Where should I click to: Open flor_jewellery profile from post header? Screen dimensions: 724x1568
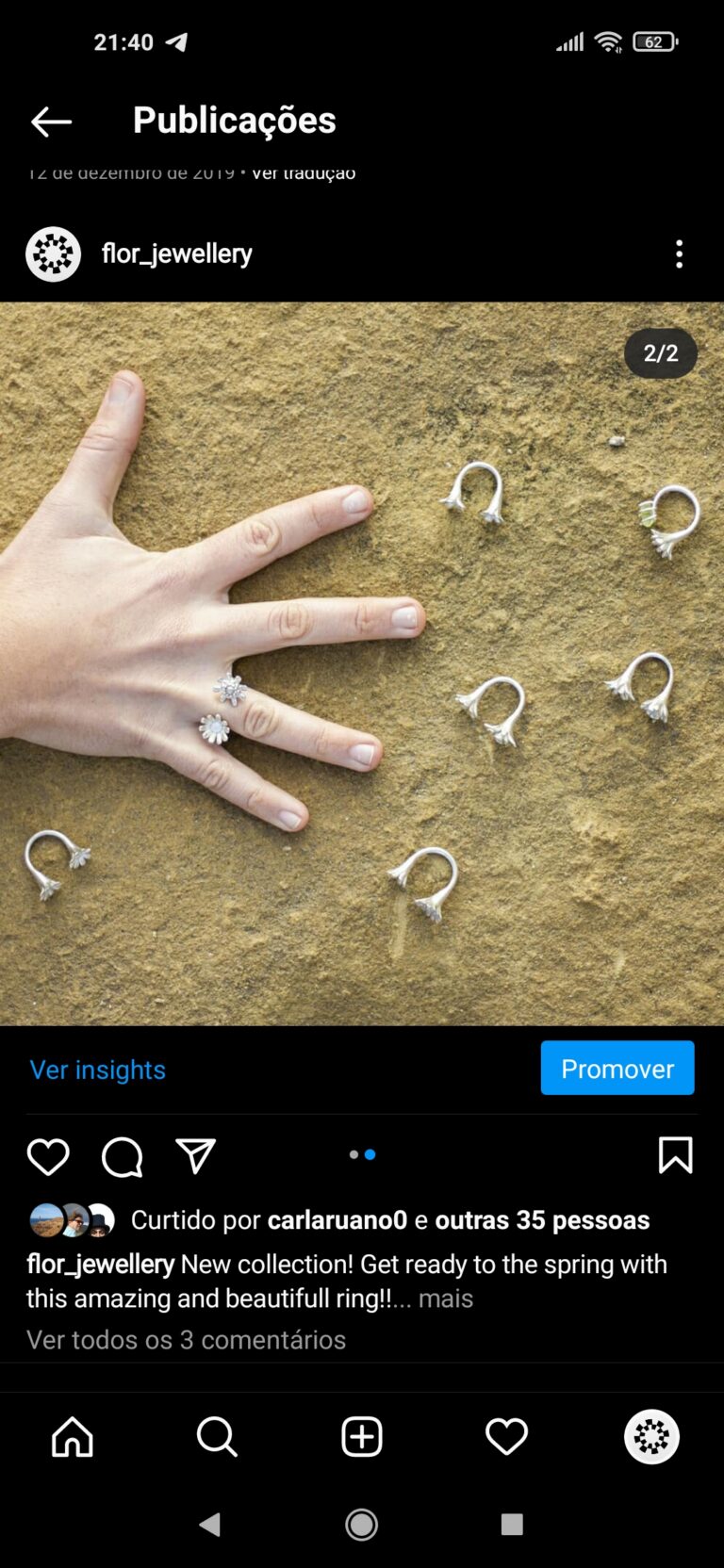coord(176,253)
